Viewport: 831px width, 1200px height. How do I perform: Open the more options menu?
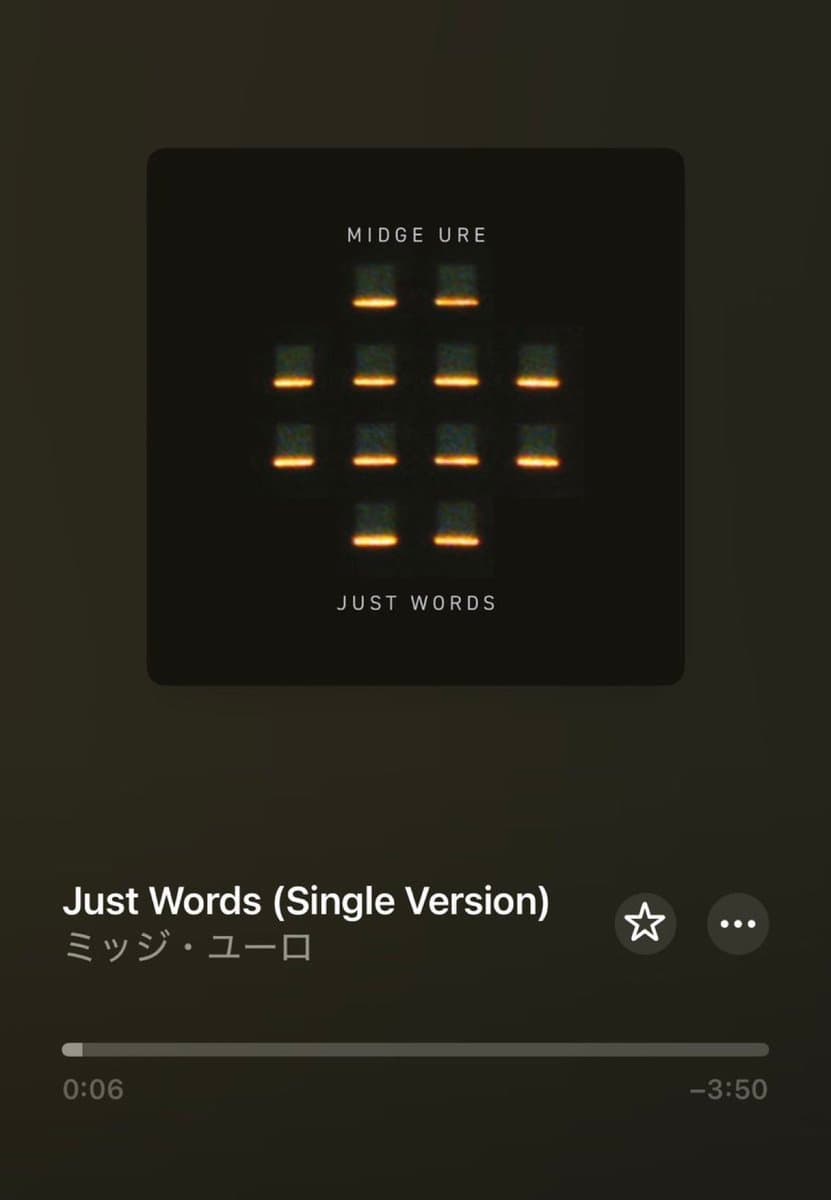(x=738, y=923)
